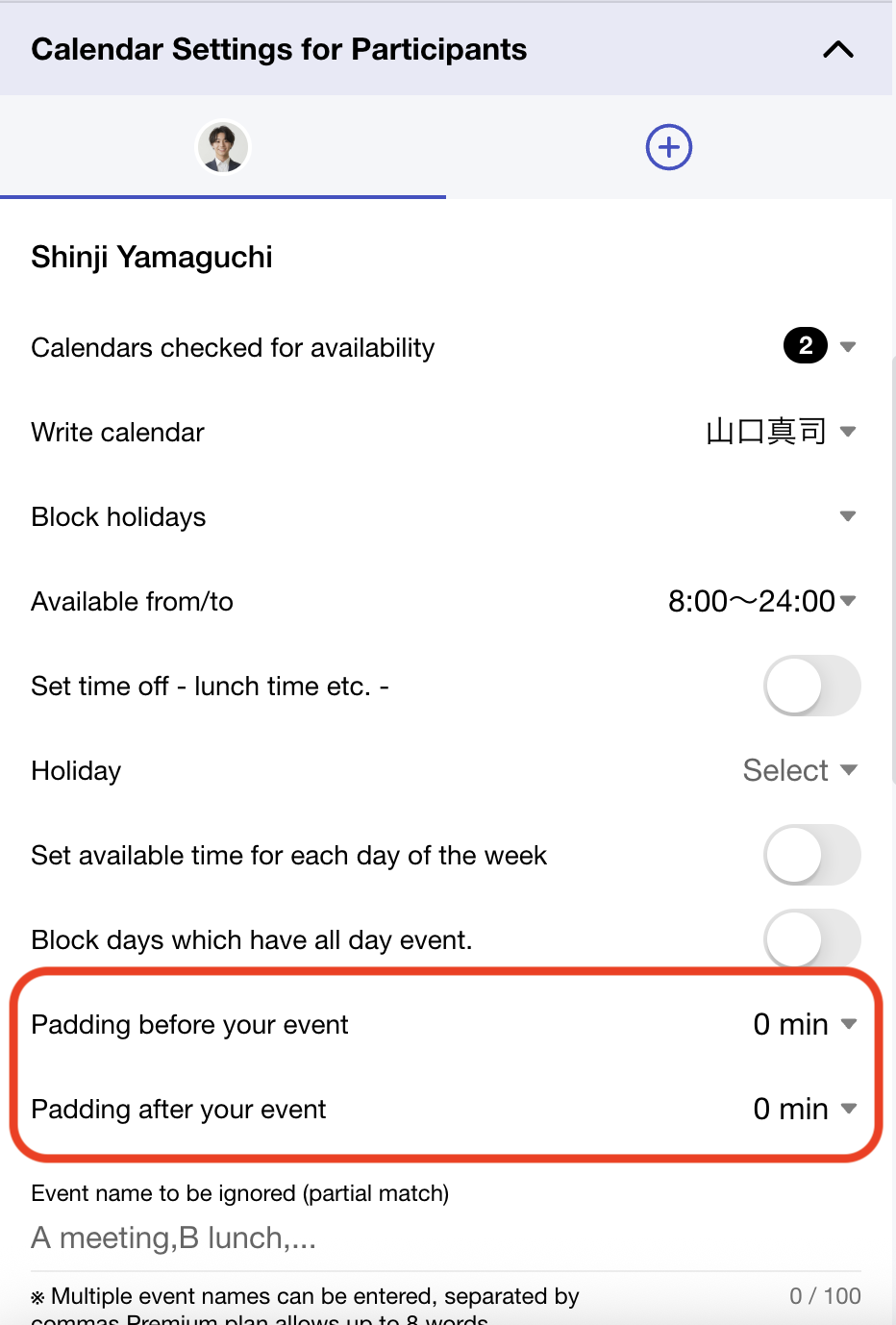
Task: Turn on Block days with all day event
Action: [811, 939]
